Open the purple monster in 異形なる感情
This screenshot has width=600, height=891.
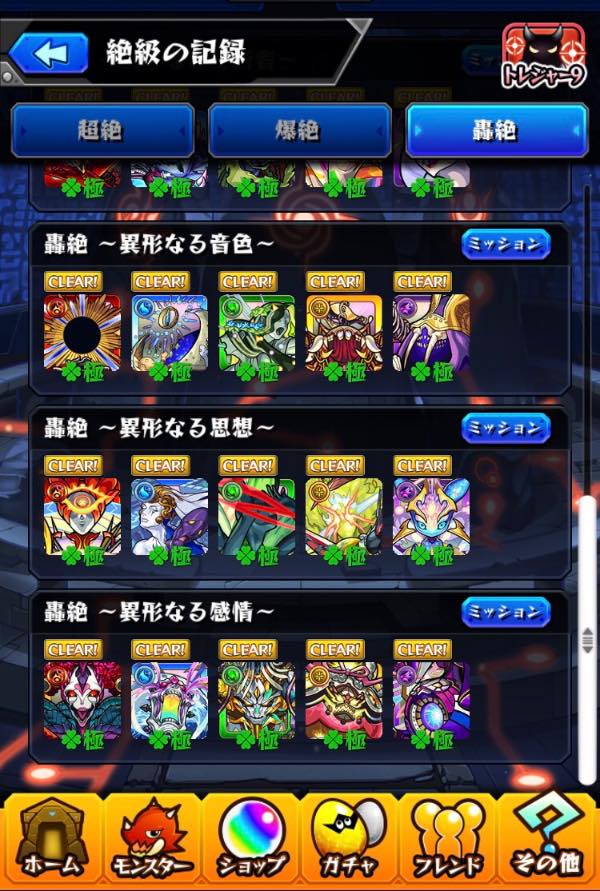[x=431, y=700]
